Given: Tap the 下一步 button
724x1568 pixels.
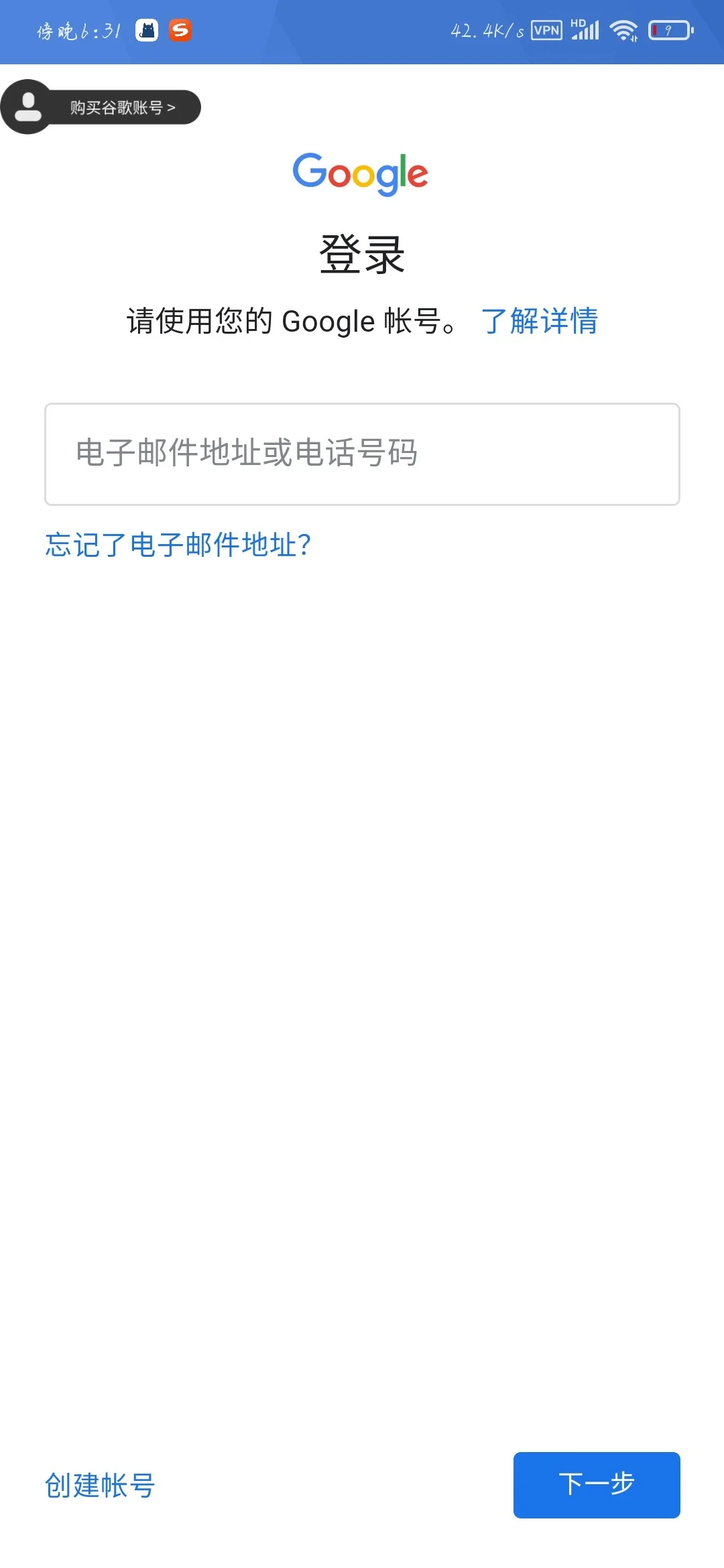Looking at the screenshot, I should point(597,1485).
